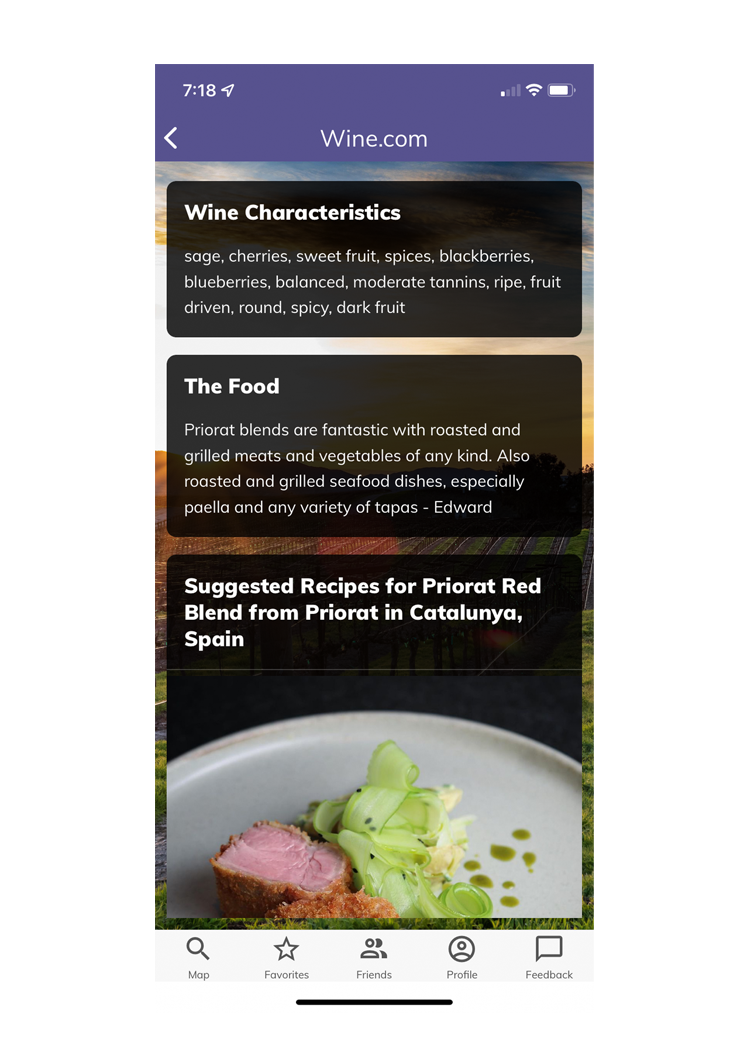This screenshot has width=748, height=1061.
Task: Tap the back chevron to go back
Action: click(170, 137)
